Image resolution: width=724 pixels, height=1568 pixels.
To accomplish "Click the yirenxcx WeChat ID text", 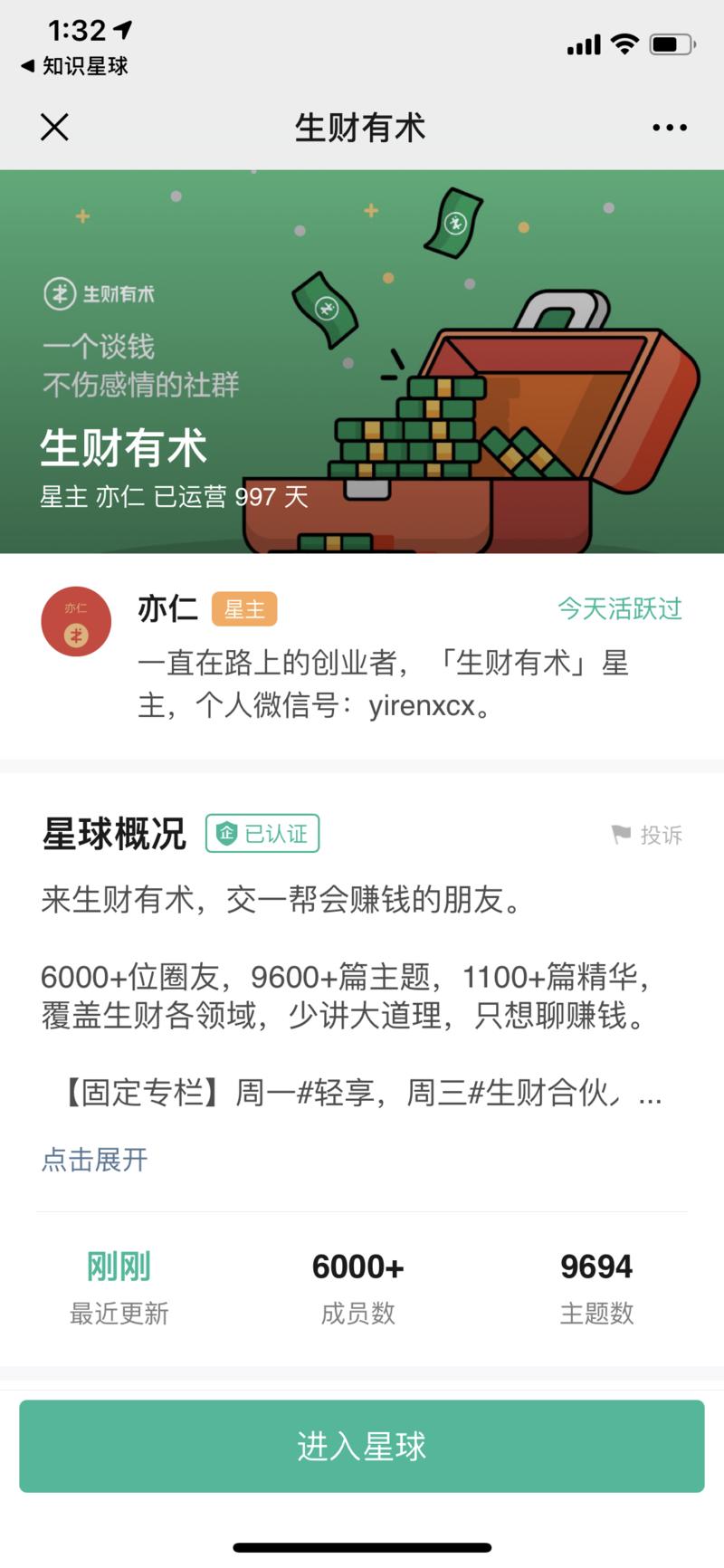I will [425, 710].
